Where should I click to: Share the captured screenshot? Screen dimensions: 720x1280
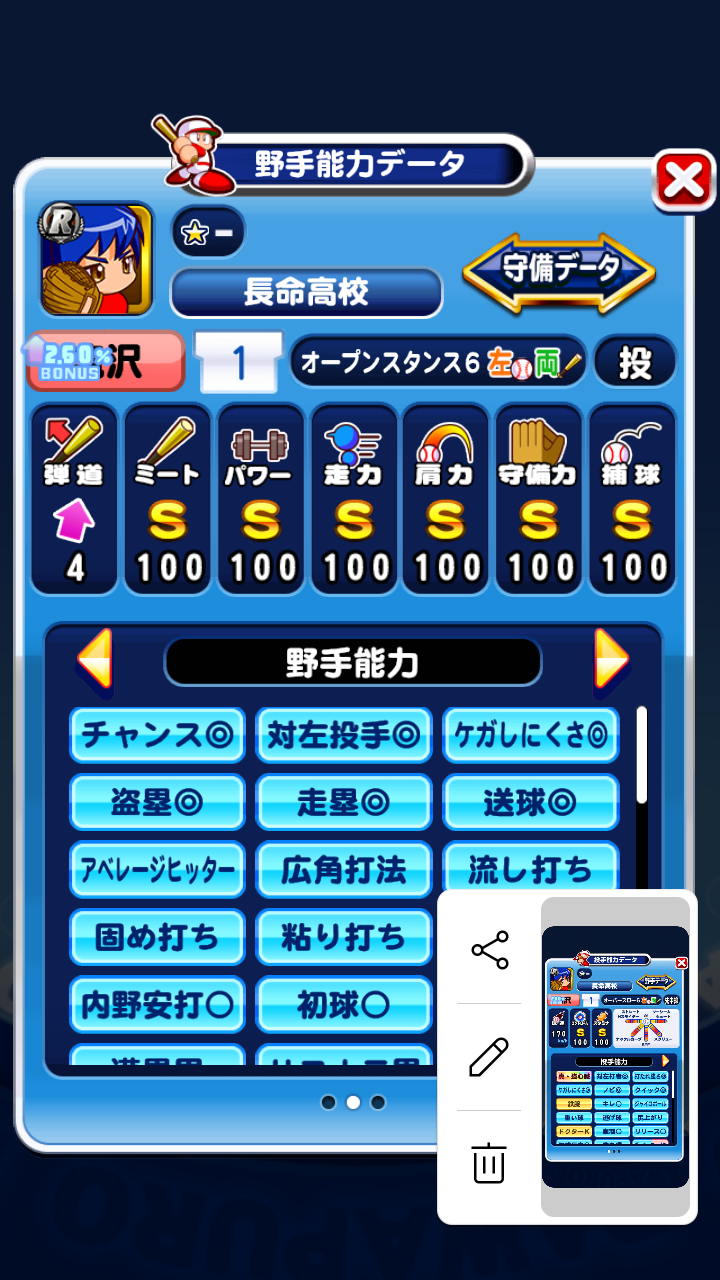pyautogui.click(x=489, y=950)
